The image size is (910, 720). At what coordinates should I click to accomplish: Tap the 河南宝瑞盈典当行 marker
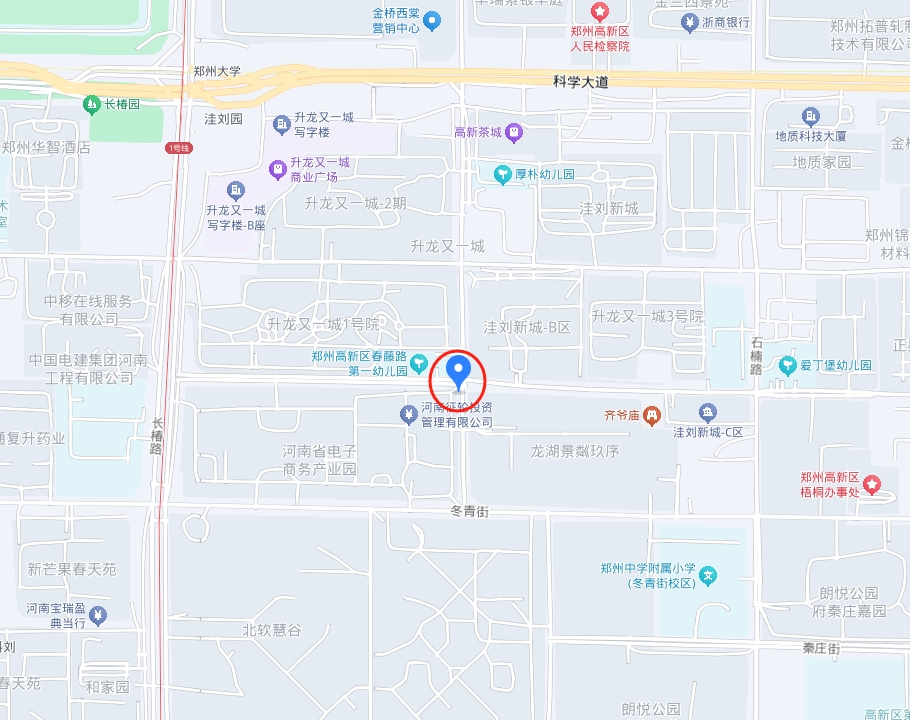click(98, 613)
